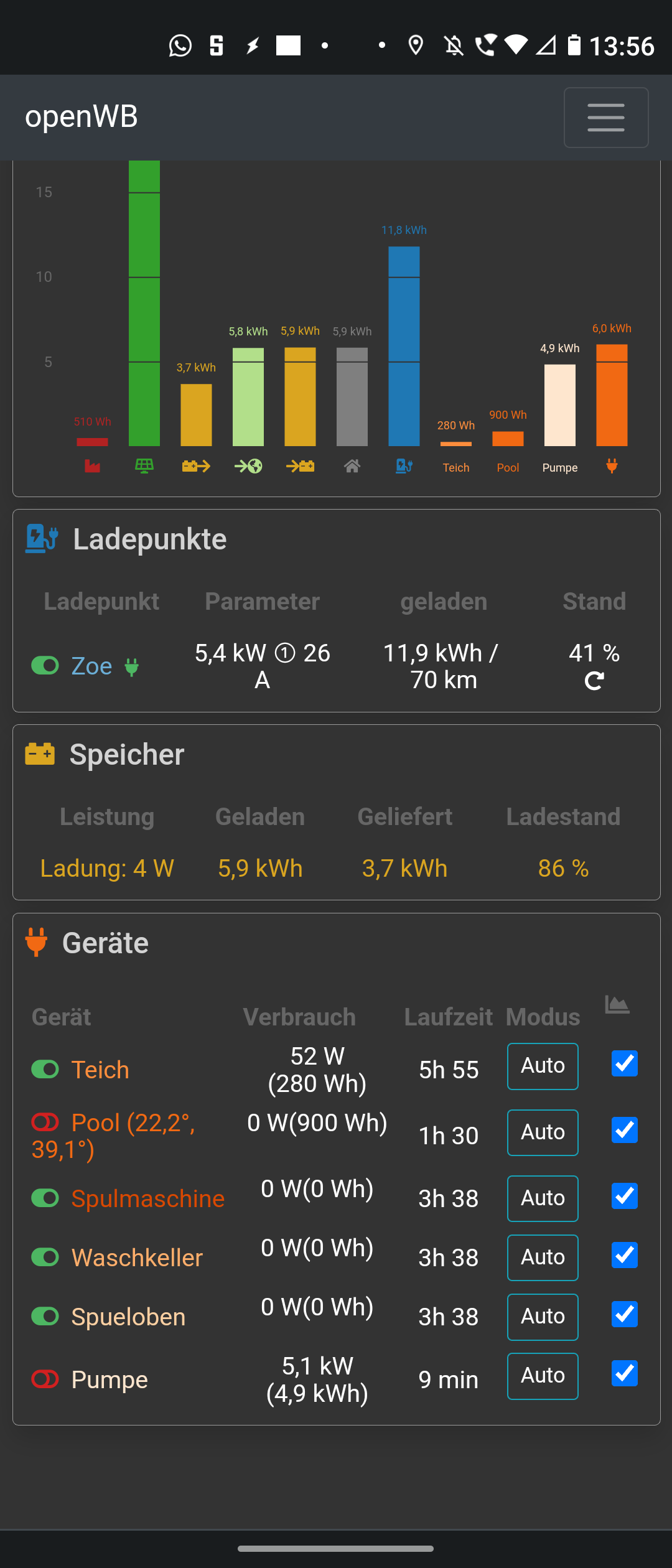
Task: Toggle the Spueloben device switch
Action: [45, 1317]
